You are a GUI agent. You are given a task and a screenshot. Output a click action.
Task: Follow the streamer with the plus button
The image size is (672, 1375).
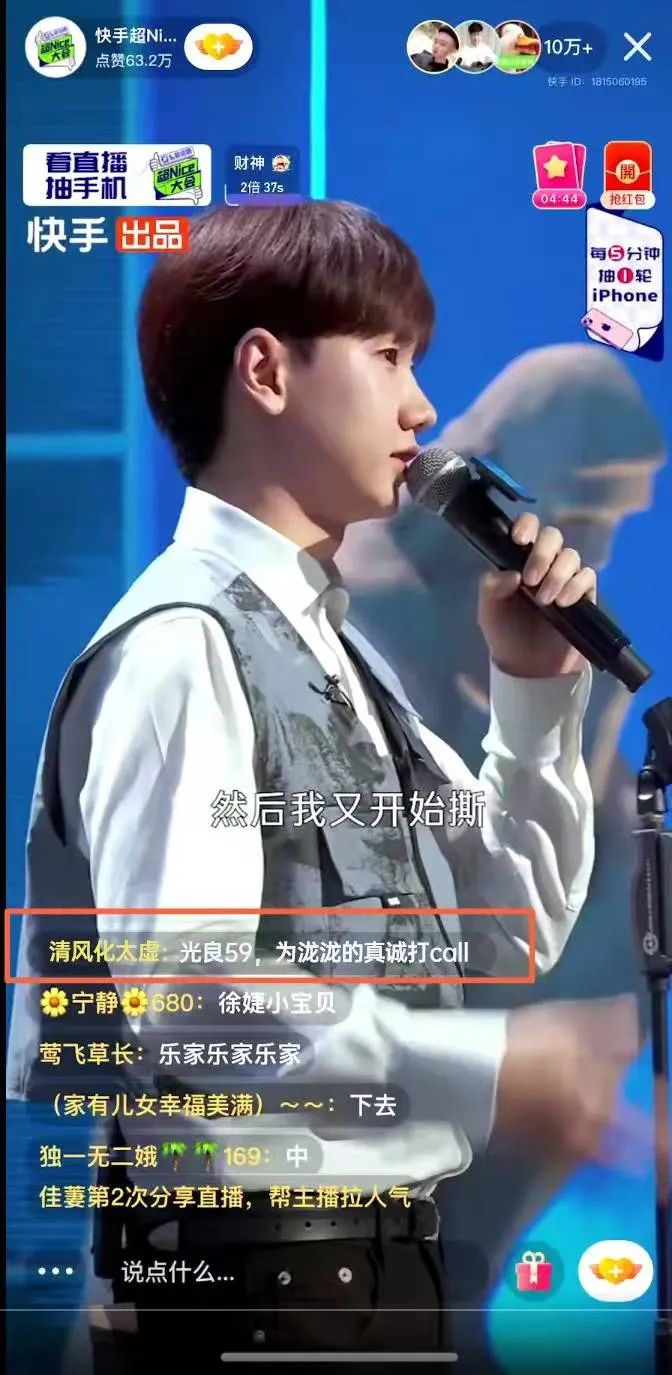(x=218, y=47)
